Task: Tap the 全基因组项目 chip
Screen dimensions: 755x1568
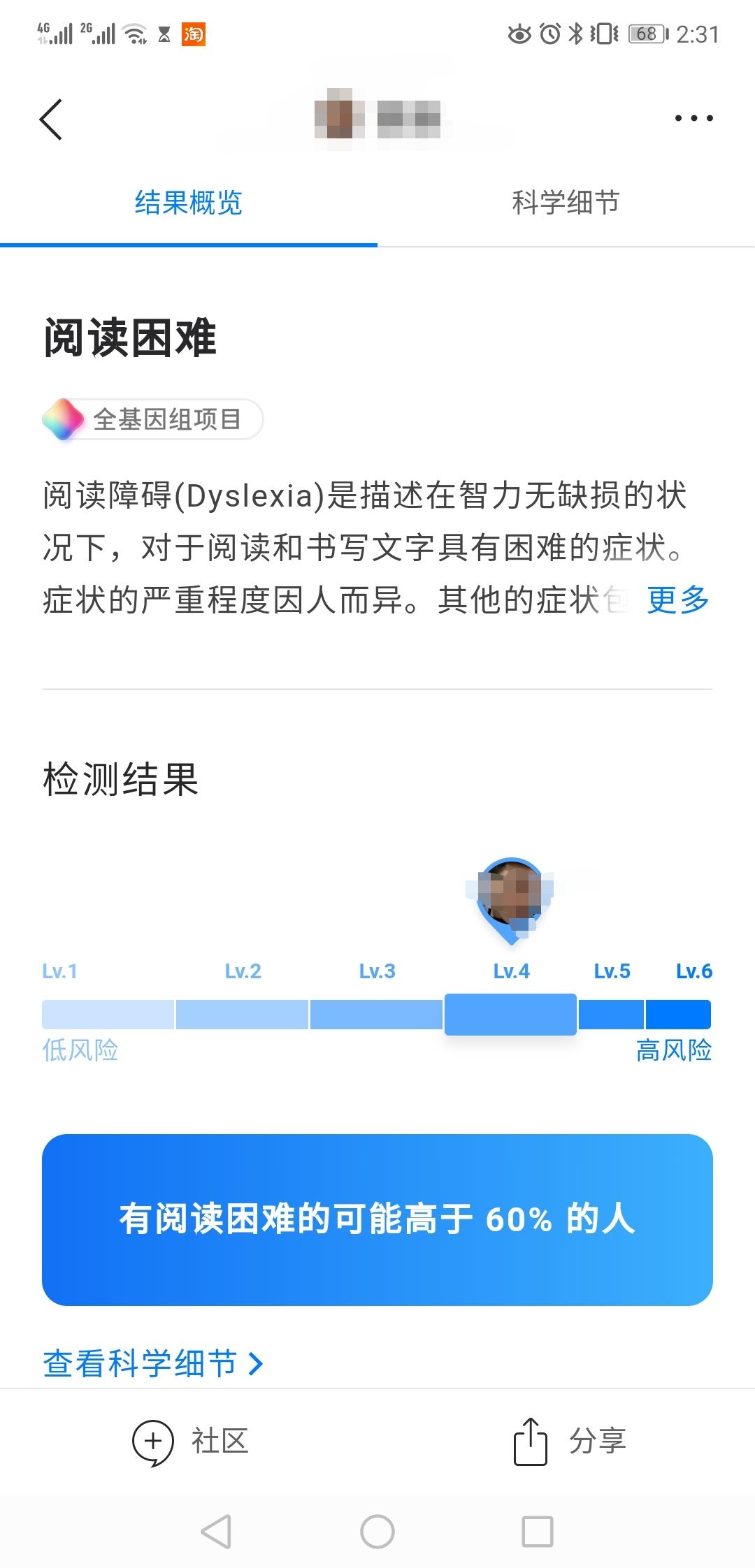Action: tap(153, 419)
